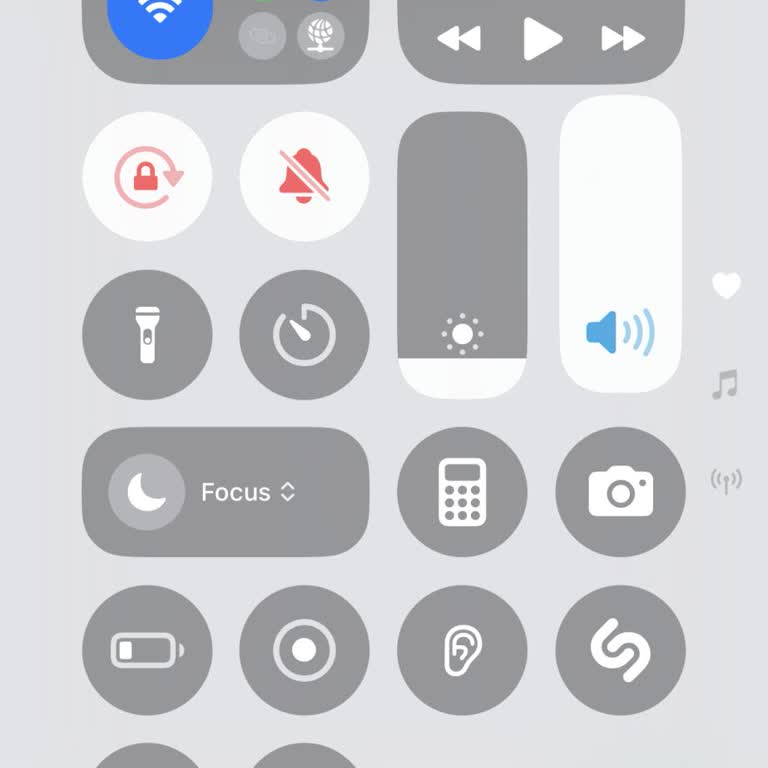Open the calculator
This screenshot has width=768, height=768.
pyautogui.click(x=462, y=492)
